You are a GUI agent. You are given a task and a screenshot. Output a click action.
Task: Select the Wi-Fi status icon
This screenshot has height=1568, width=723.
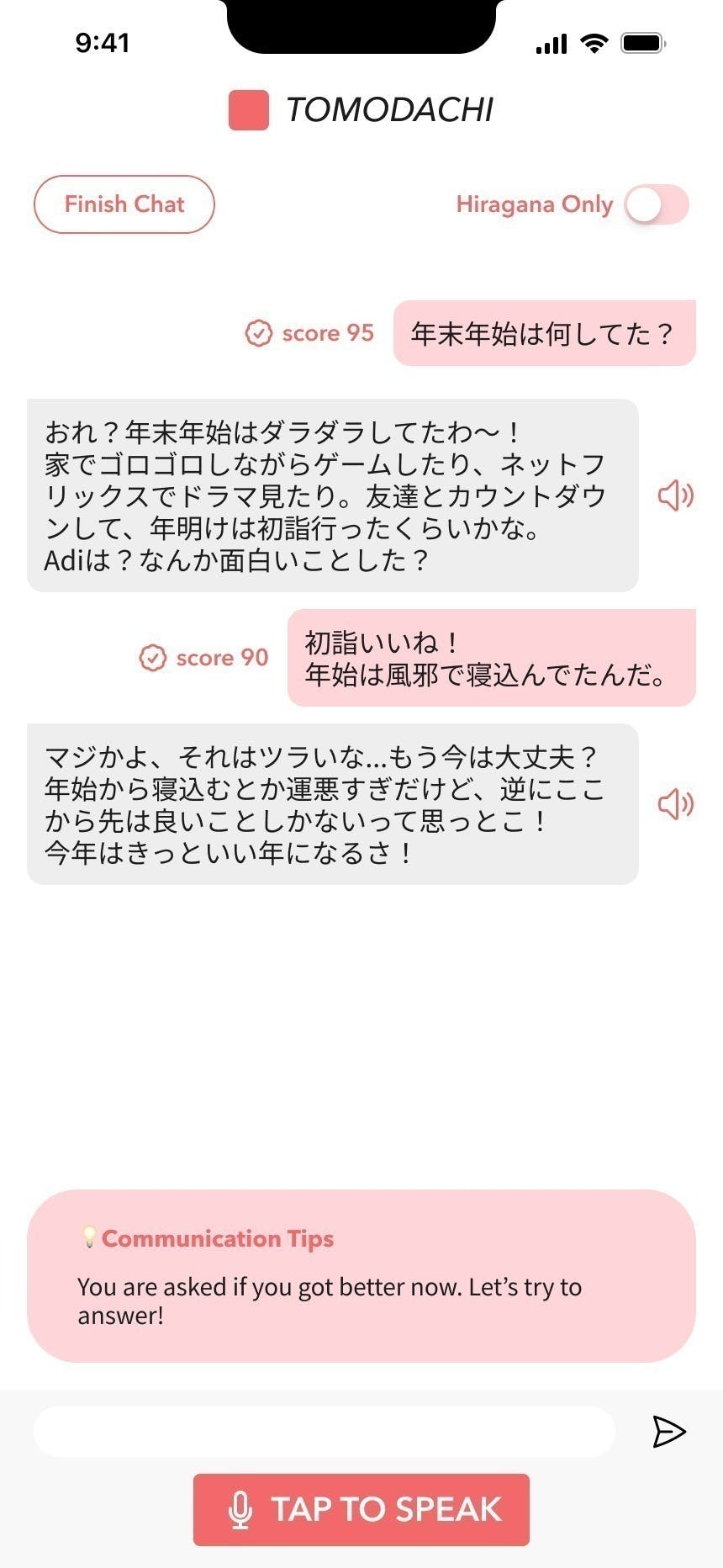[594, 42]
